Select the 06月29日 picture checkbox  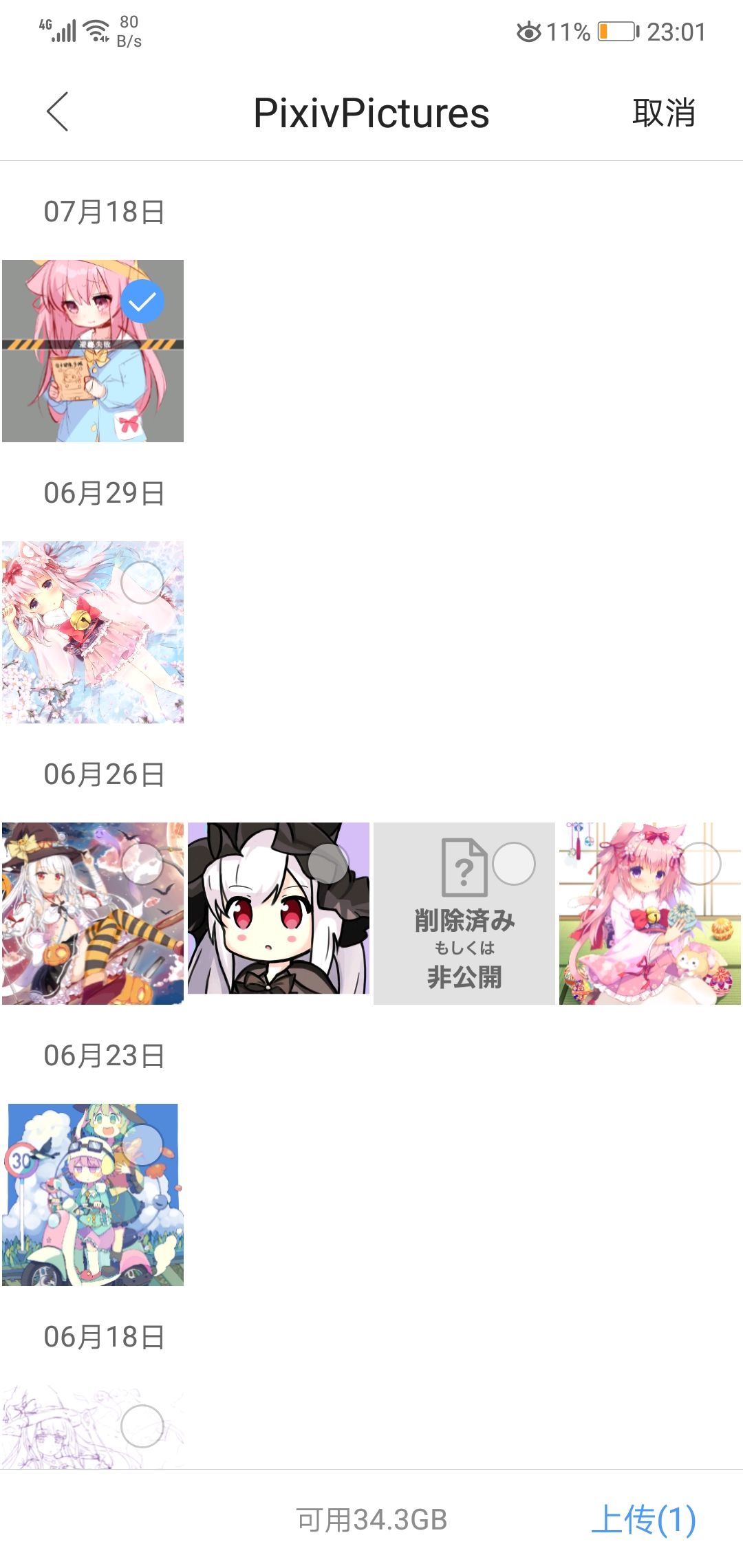click(142, 582)
